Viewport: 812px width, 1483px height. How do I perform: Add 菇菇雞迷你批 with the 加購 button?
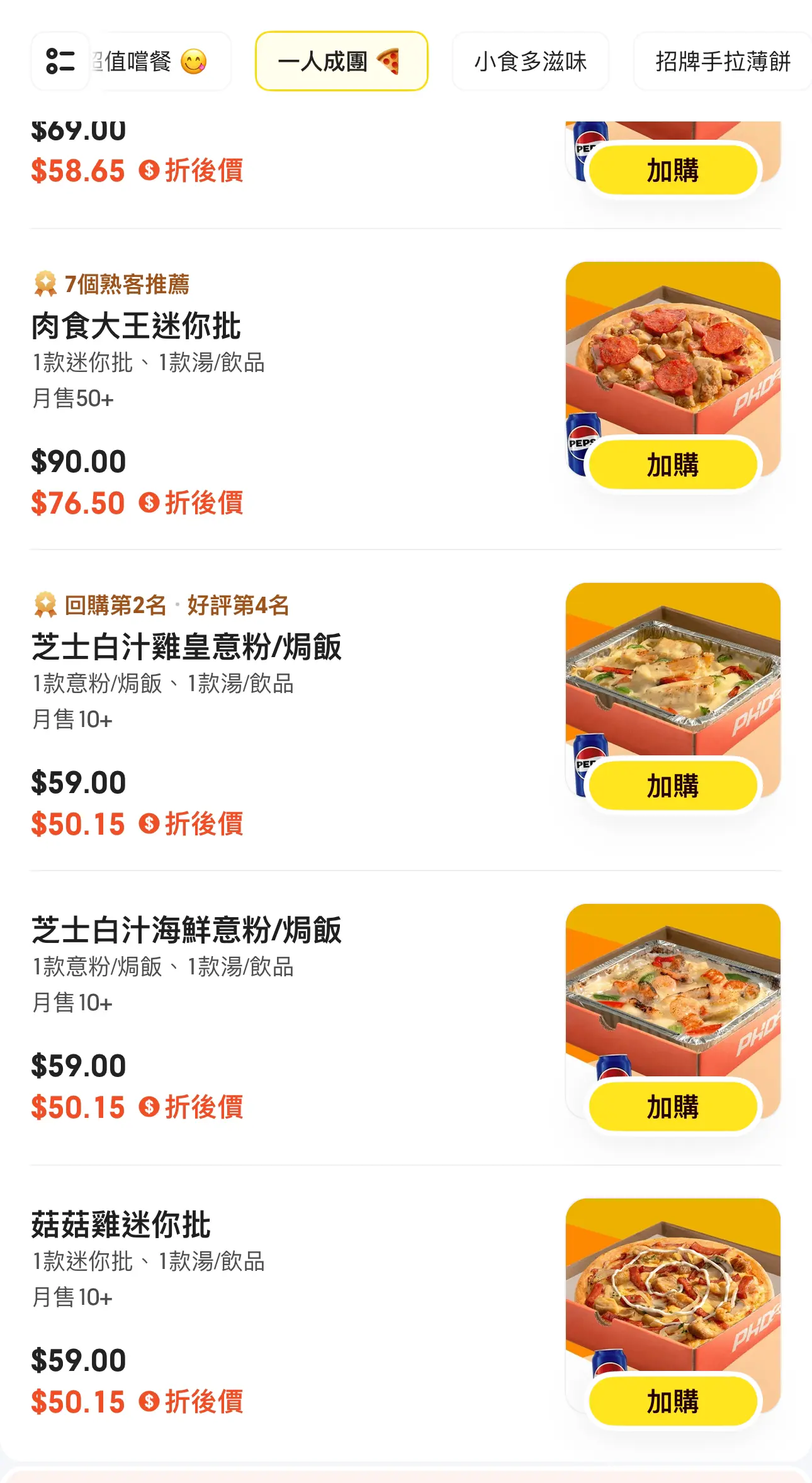click(673, 1401)
